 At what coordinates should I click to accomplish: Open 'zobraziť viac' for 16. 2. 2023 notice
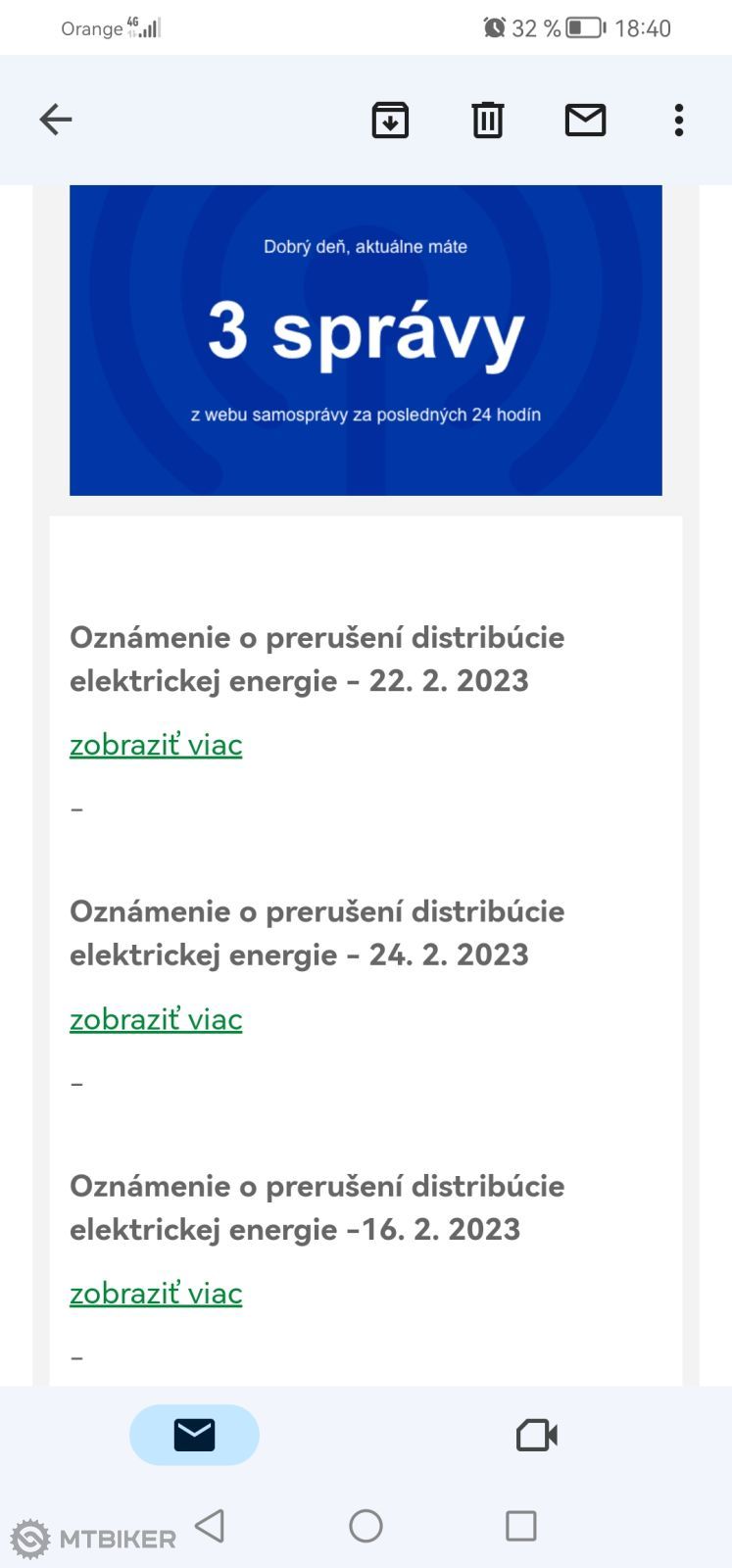[x=156, y=1294]
